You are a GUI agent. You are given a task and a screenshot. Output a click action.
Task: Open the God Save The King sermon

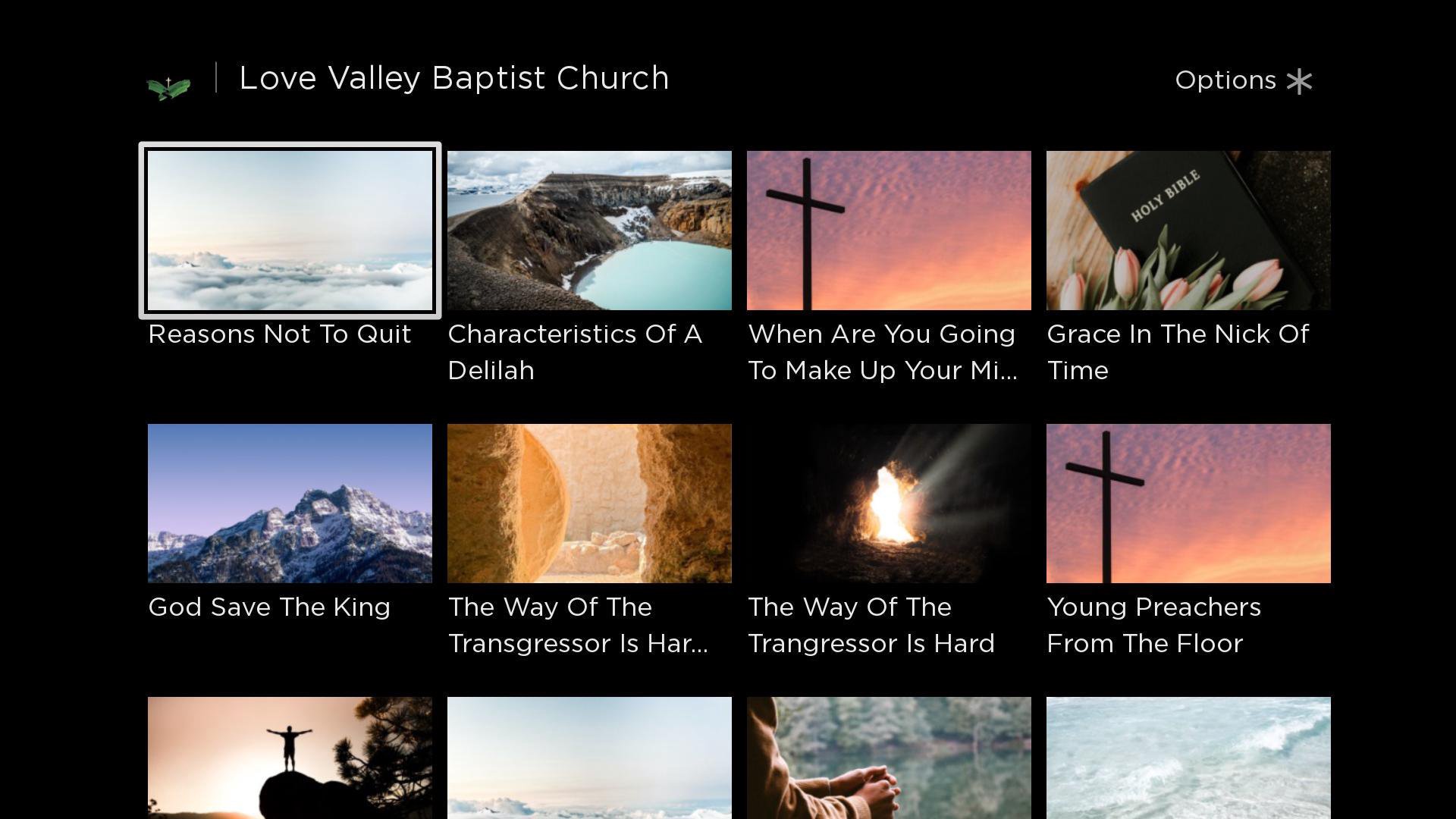290,504
